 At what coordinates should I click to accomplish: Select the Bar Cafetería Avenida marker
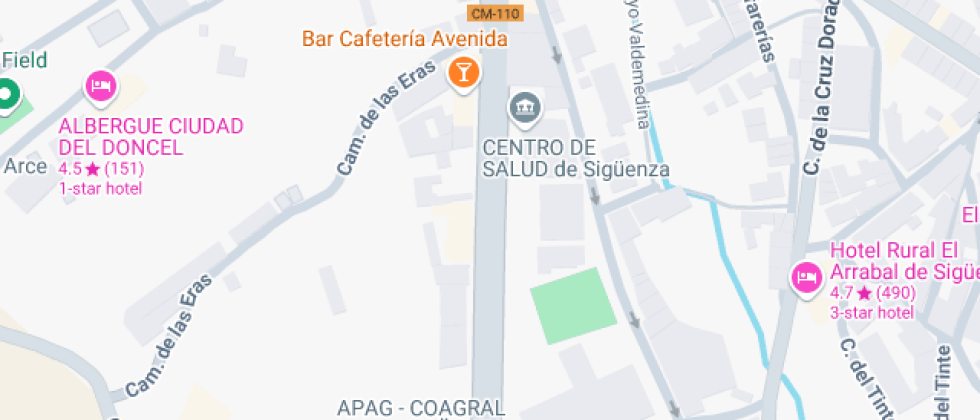(463, 72)
